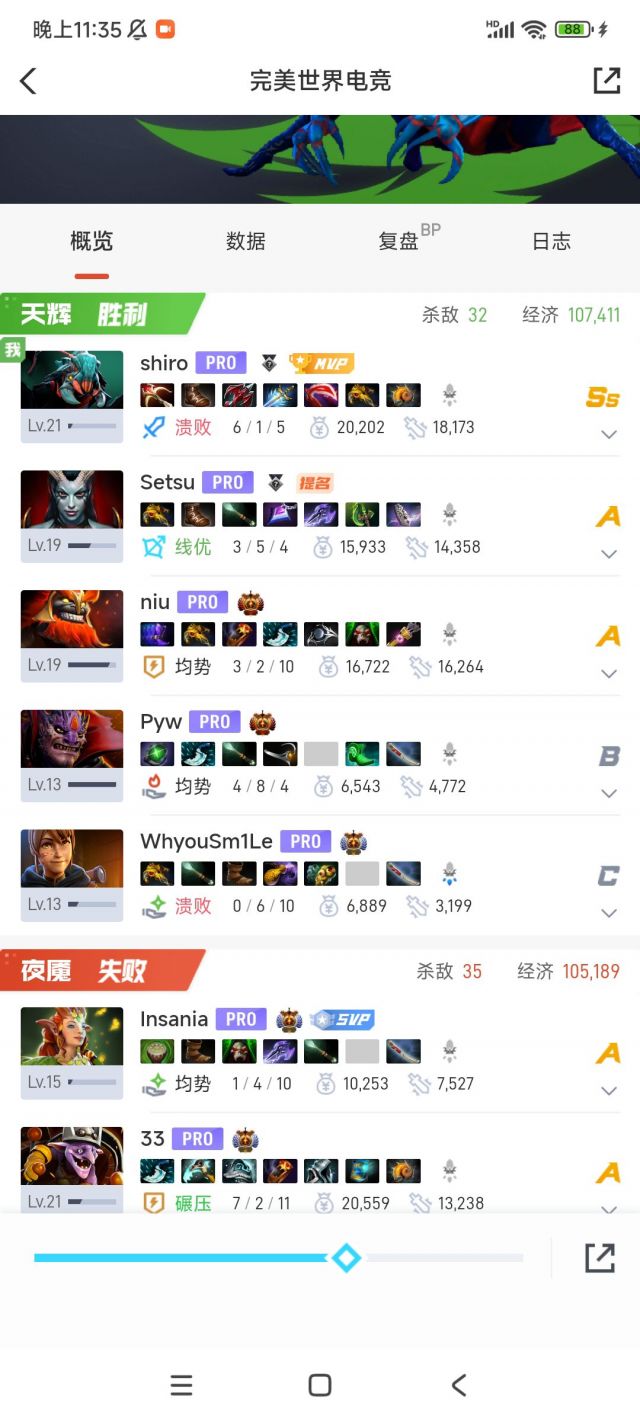Image resolution: width=640 pixels, height=1422 pixels.
Task: Tap the blue progress slider handle
Action: pos(346,1258)
